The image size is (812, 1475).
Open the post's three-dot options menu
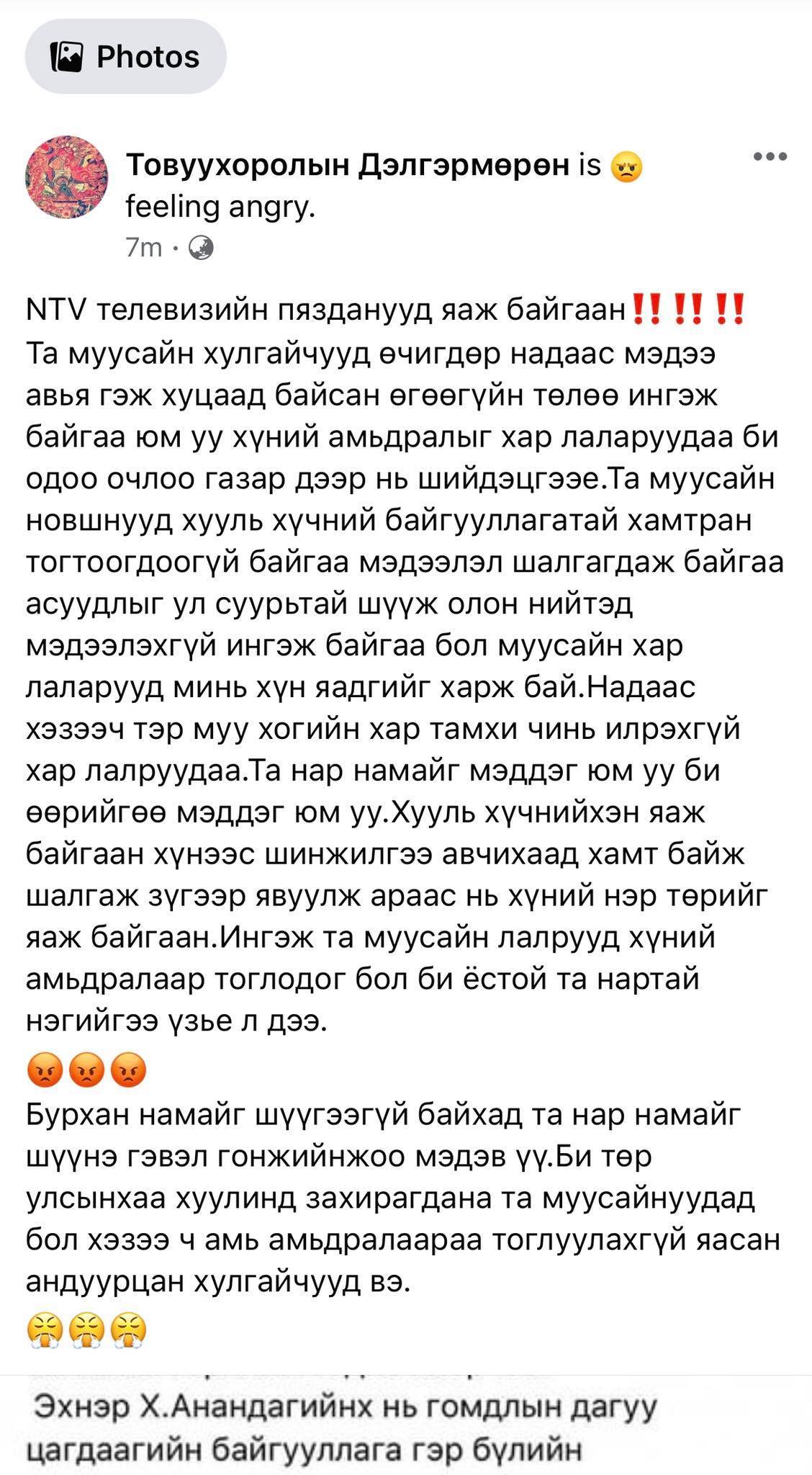coord(770,157)
